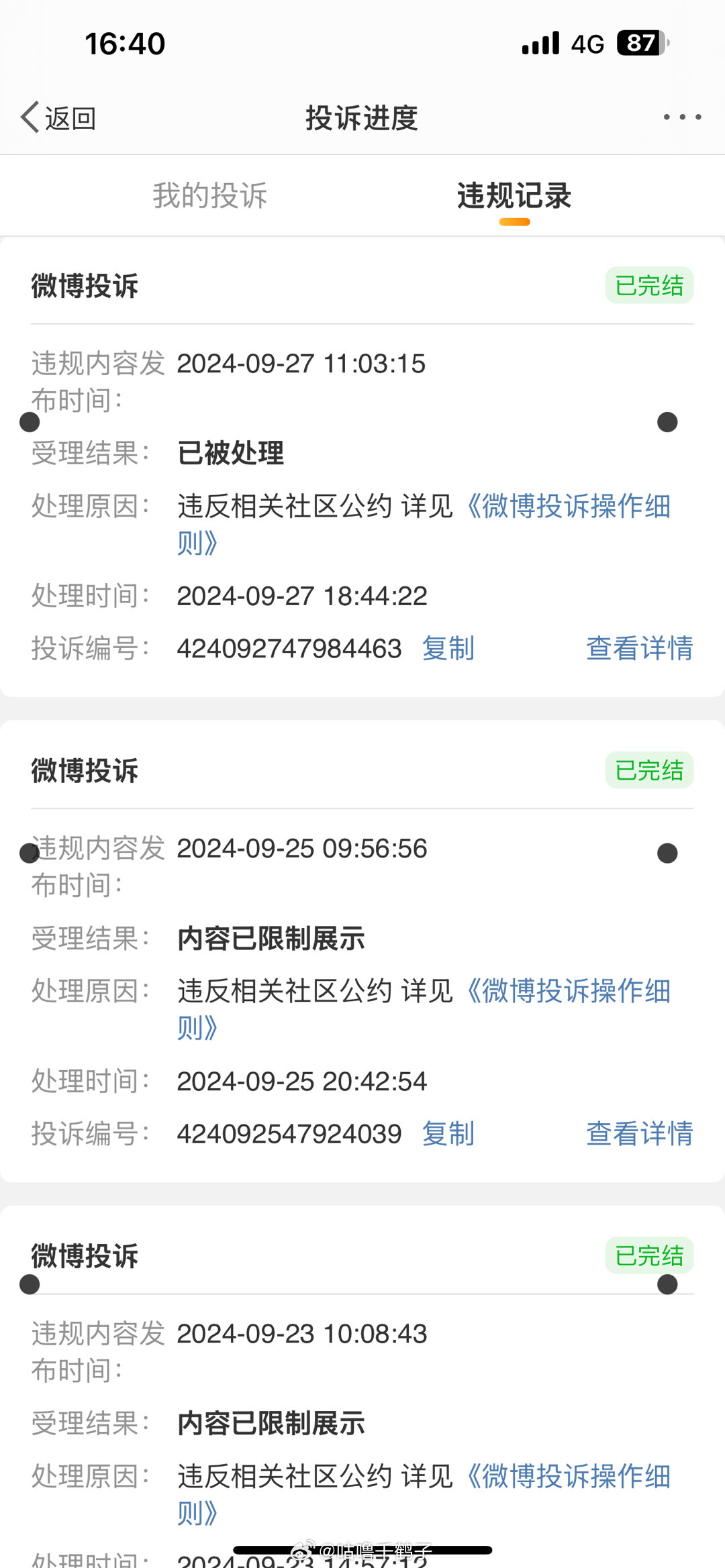Go back using the 返回 button
Image resolution: width=725 pixels, height=1568 pixels.
(58, 118)
